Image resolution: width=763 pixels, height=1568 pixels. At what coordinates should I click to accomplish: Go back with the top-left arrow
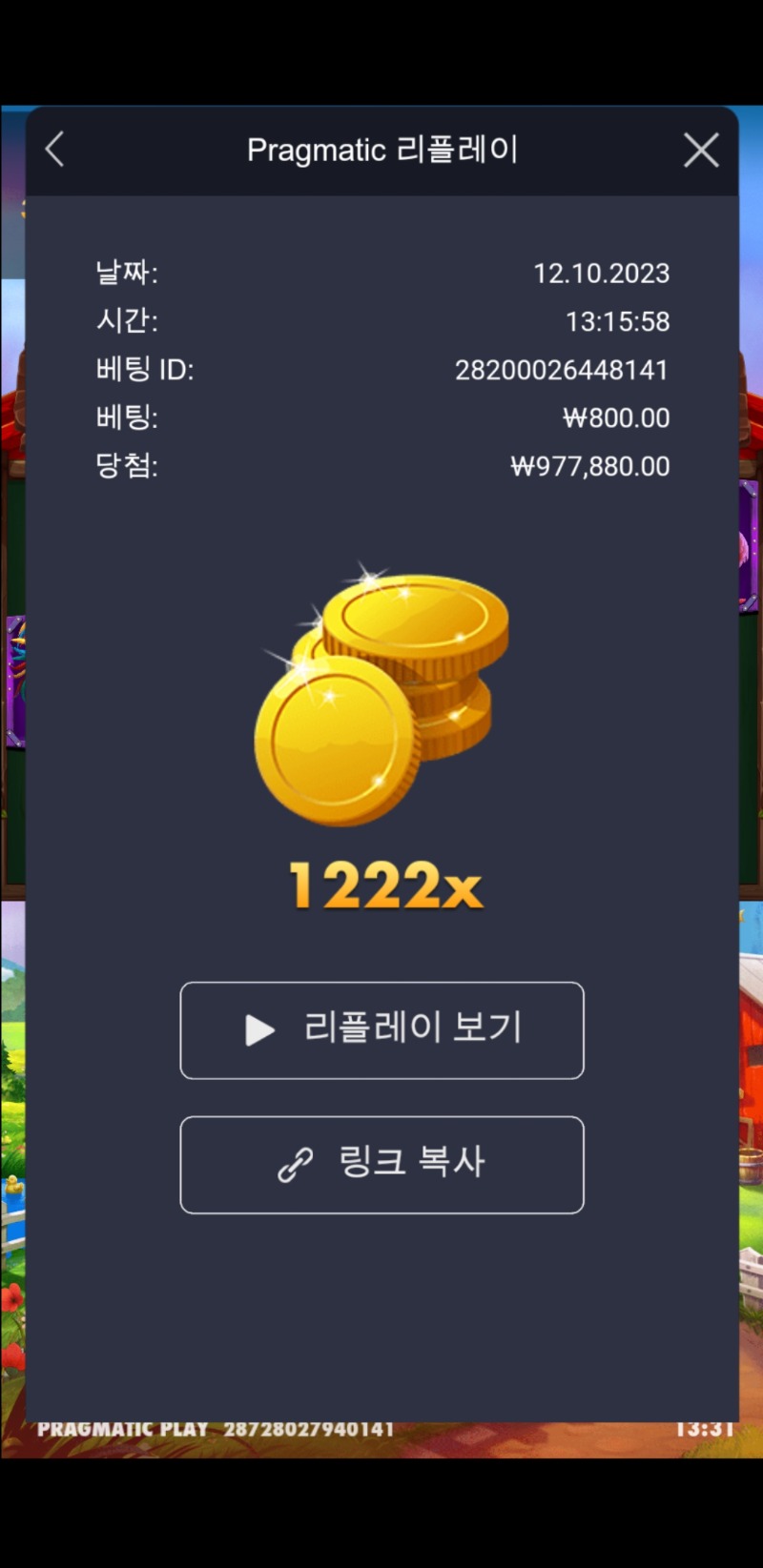click(55, 150)
